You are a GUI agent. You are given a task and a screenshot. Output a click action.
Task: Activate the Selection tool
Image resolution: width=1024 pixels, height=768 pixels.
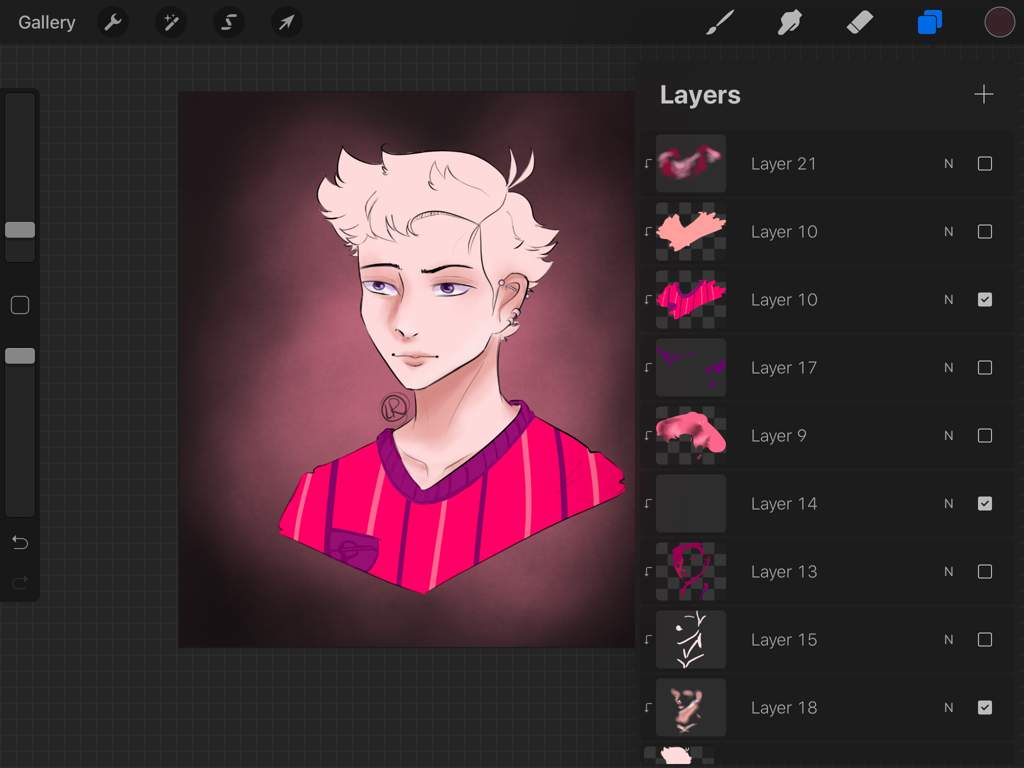point(229,22)
